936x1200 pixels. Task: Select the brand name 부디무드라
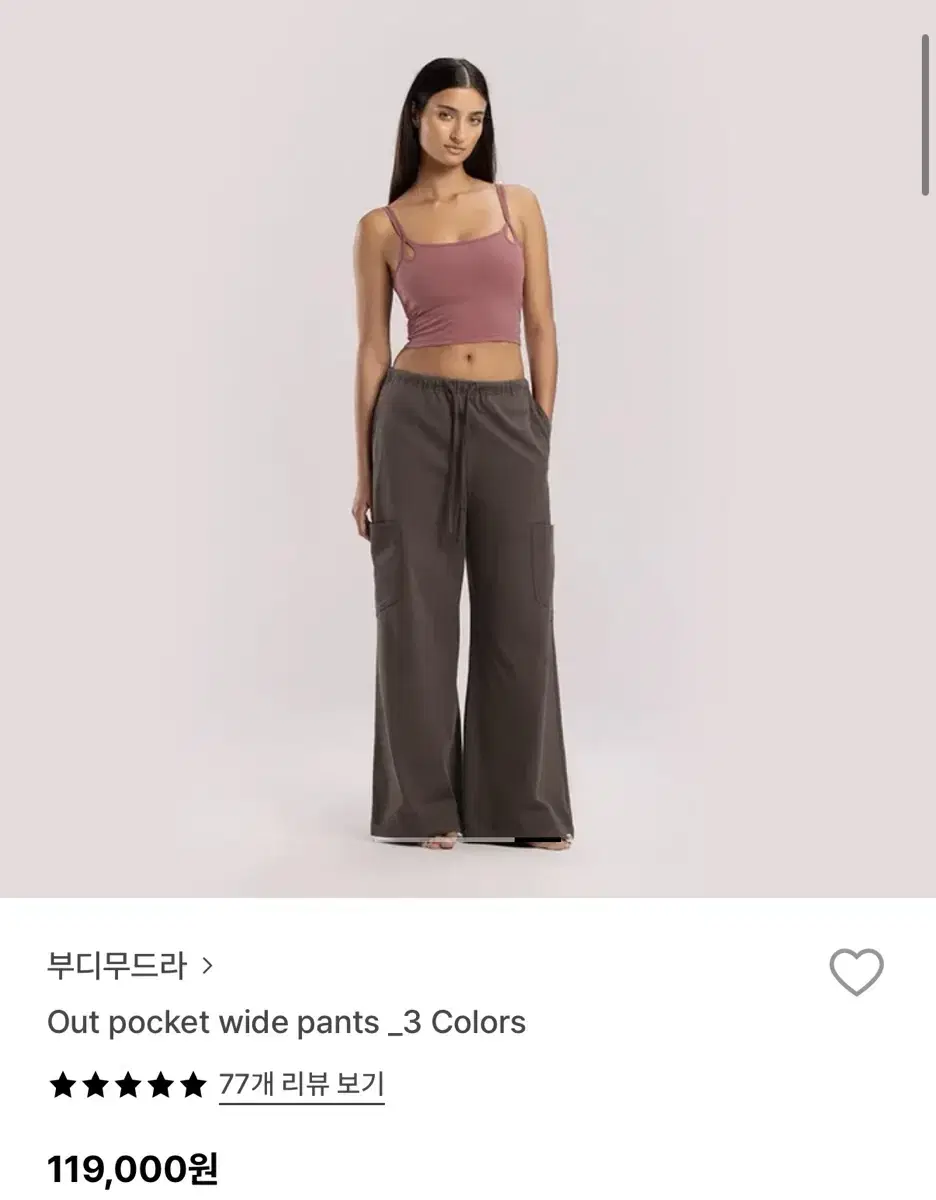coord(116,965)
